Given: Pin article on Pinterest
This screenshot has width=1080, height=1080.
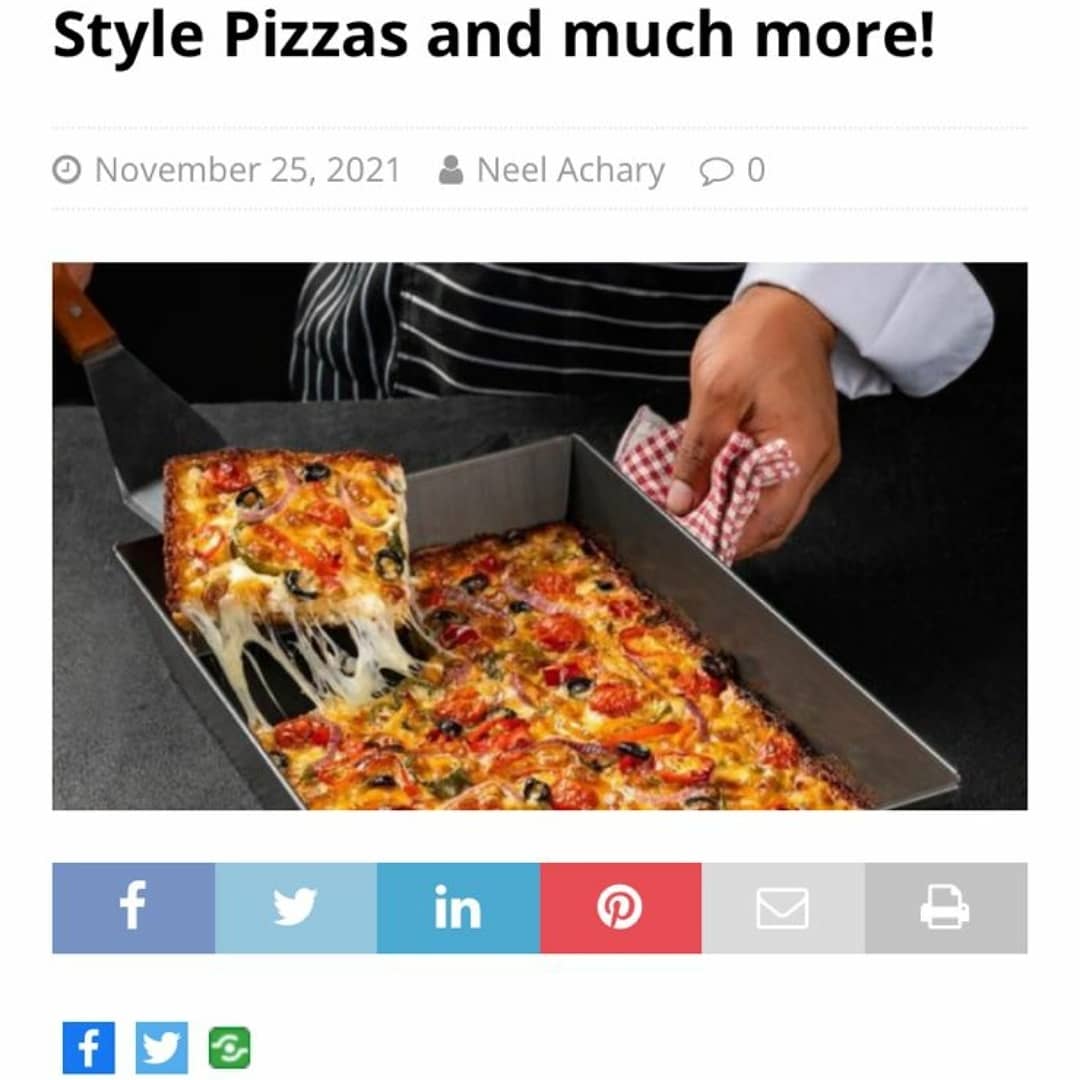Looking at the screenshot, I should point(620,908).
